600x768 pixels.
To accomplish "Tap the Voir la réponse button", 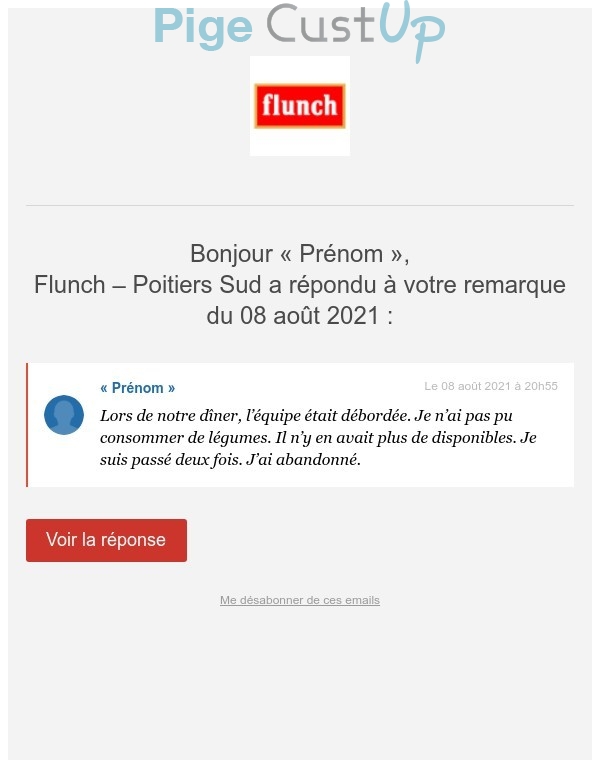I will pos(106,540).
